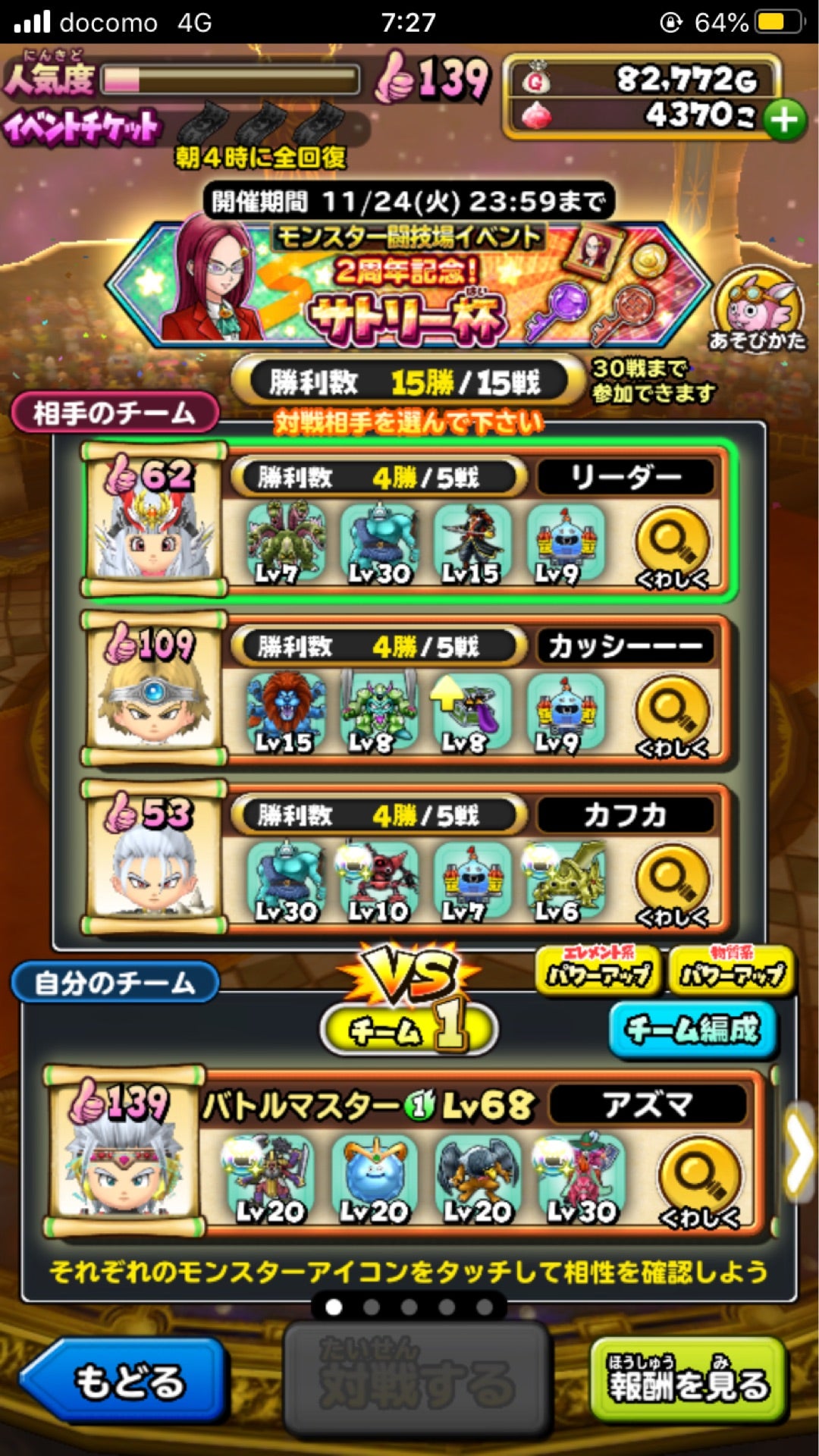This screenshot has width=819, height=1456.
Task: Open 物質系 power-up
Action: [x=732, y=970]
